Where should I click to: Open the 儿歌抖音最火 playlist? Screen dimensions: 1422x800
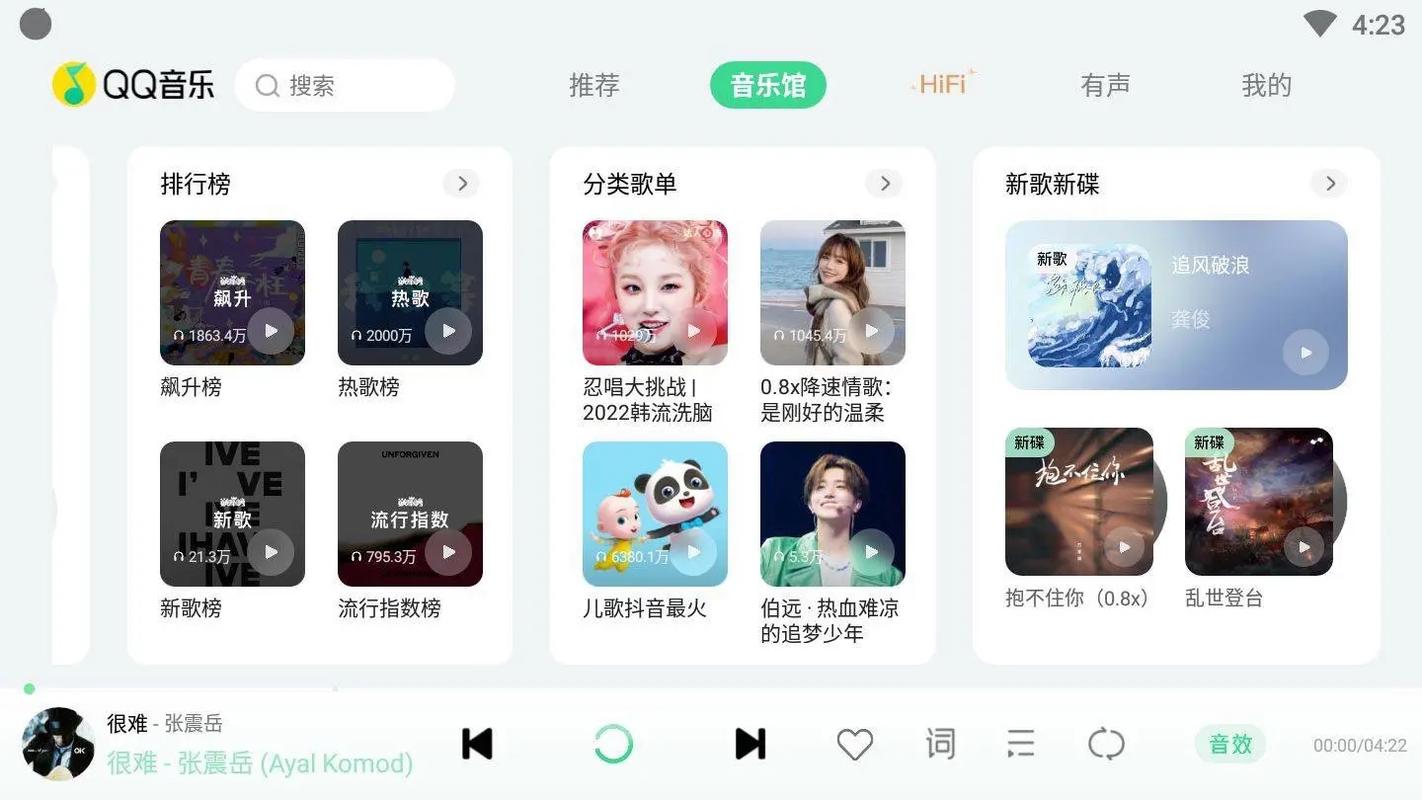click(x=655, y=513)
